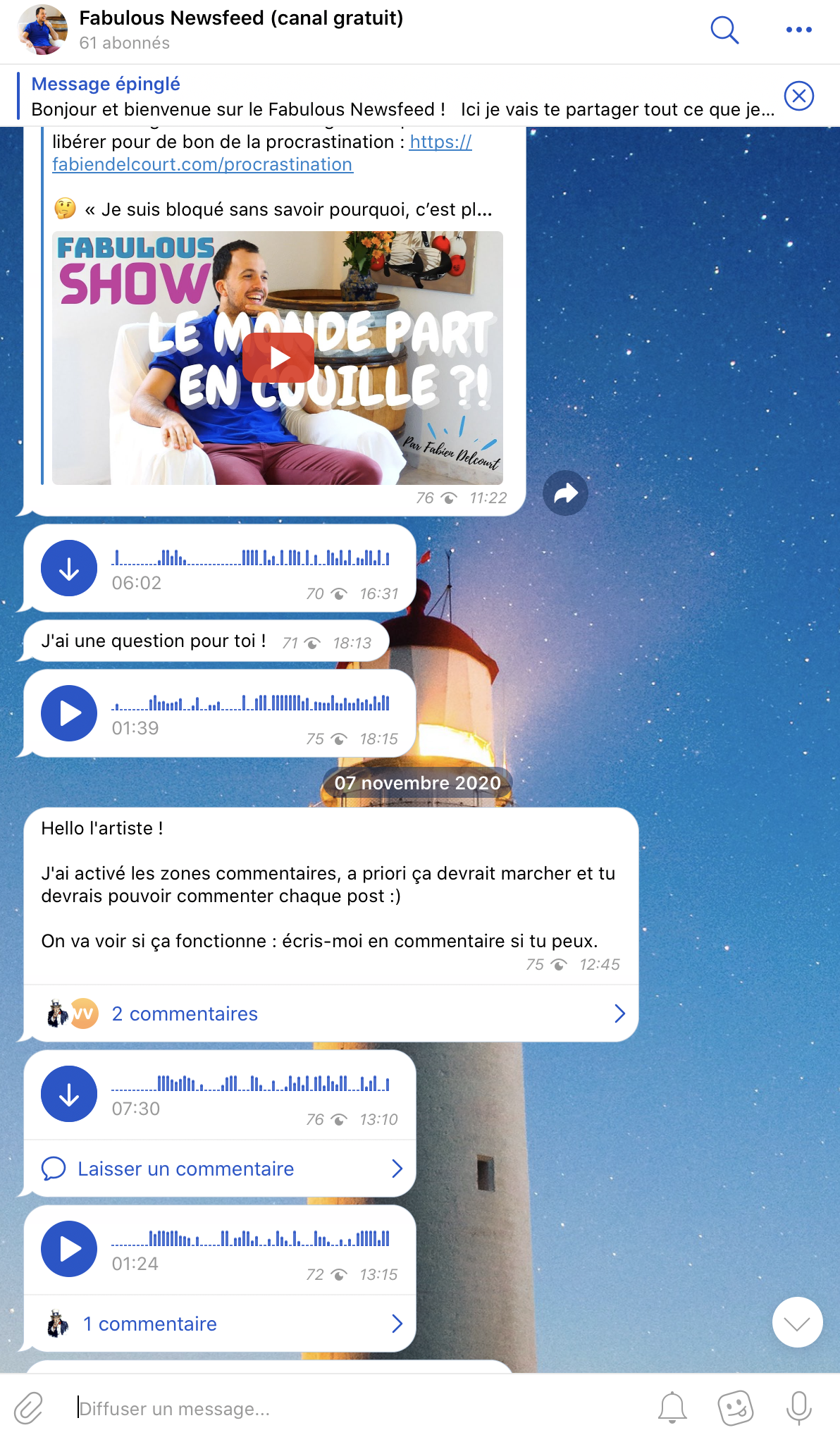The height and width of the screenshot is (1442, 840).
Task: Attach a file with the paperclip
Action: pyautogui.click(x=29, y=1408)
